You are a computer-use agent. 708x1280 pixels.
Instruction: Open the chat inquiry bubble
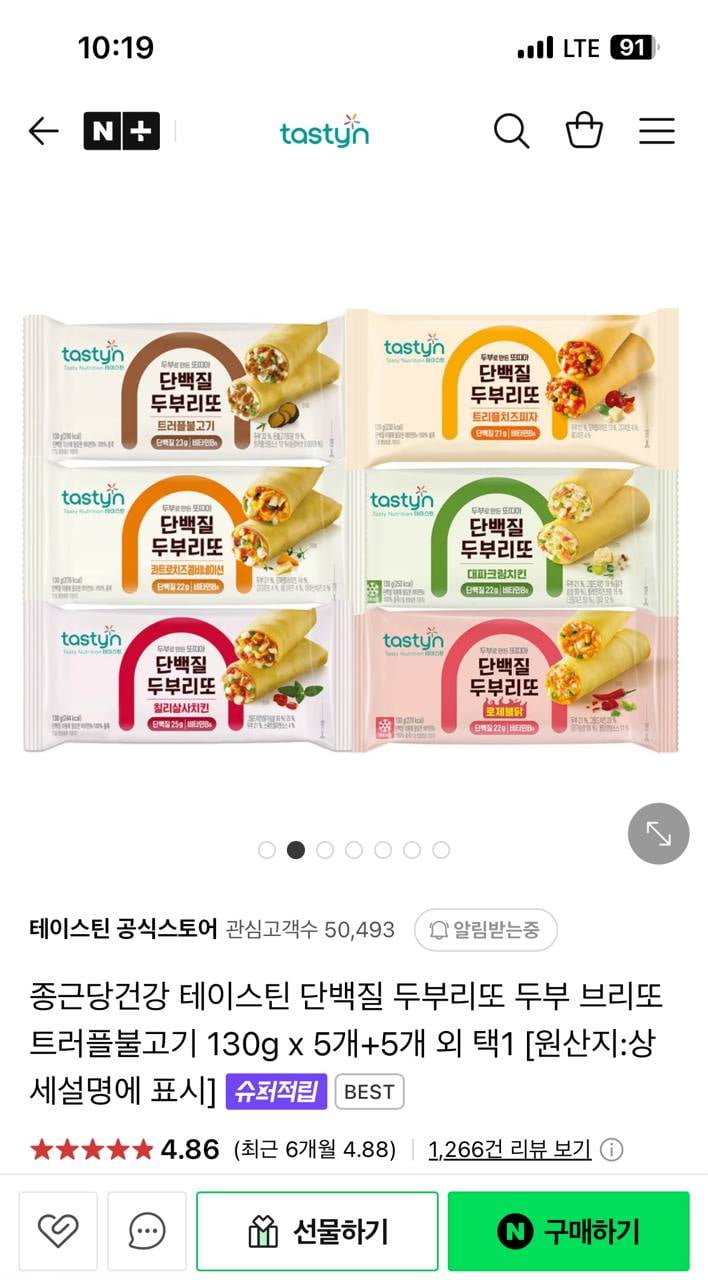tap(147, 1231)
